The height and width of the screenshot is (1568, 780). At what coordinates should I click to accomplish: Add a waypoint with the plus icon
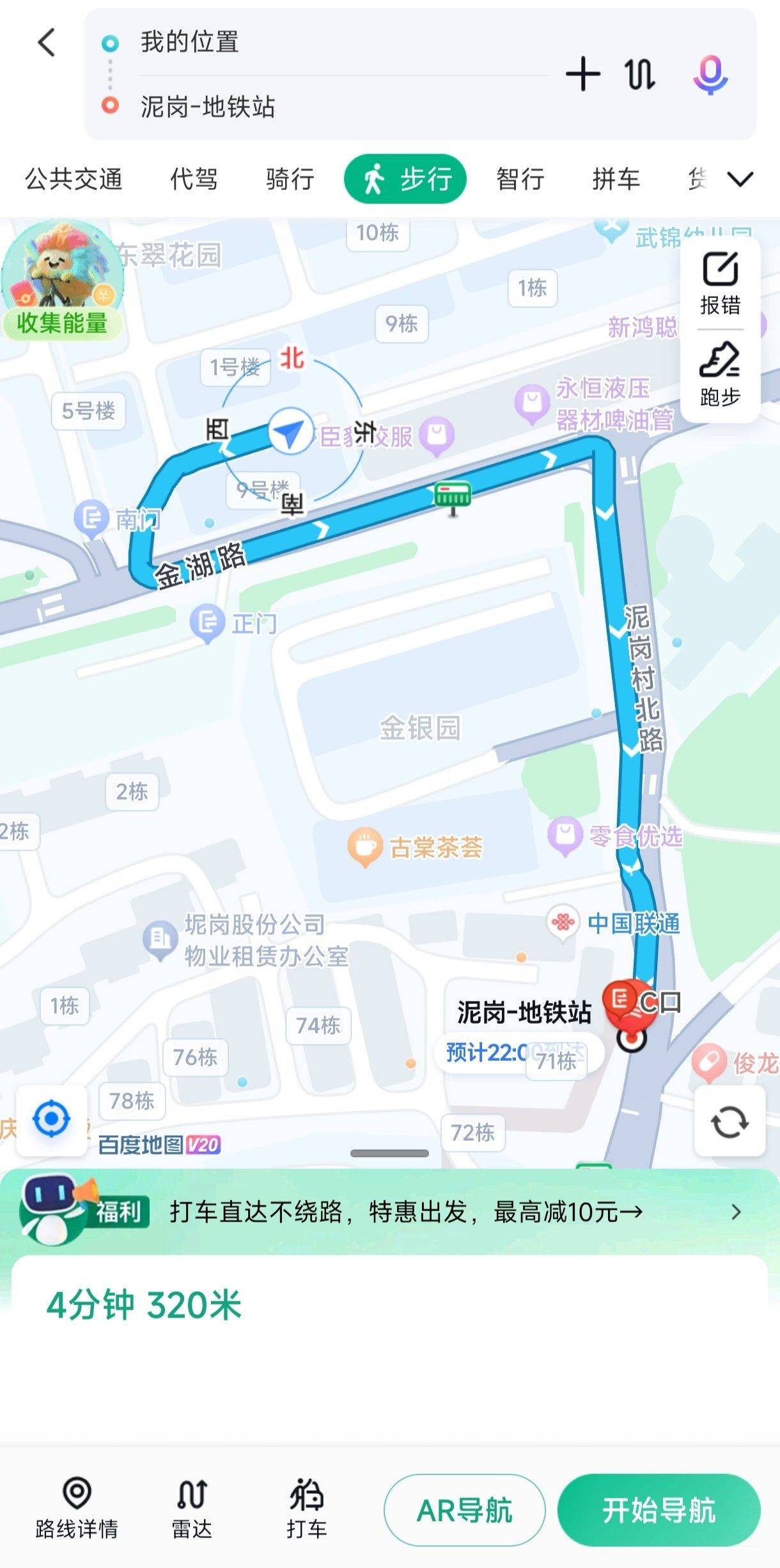tap(582, 74)
